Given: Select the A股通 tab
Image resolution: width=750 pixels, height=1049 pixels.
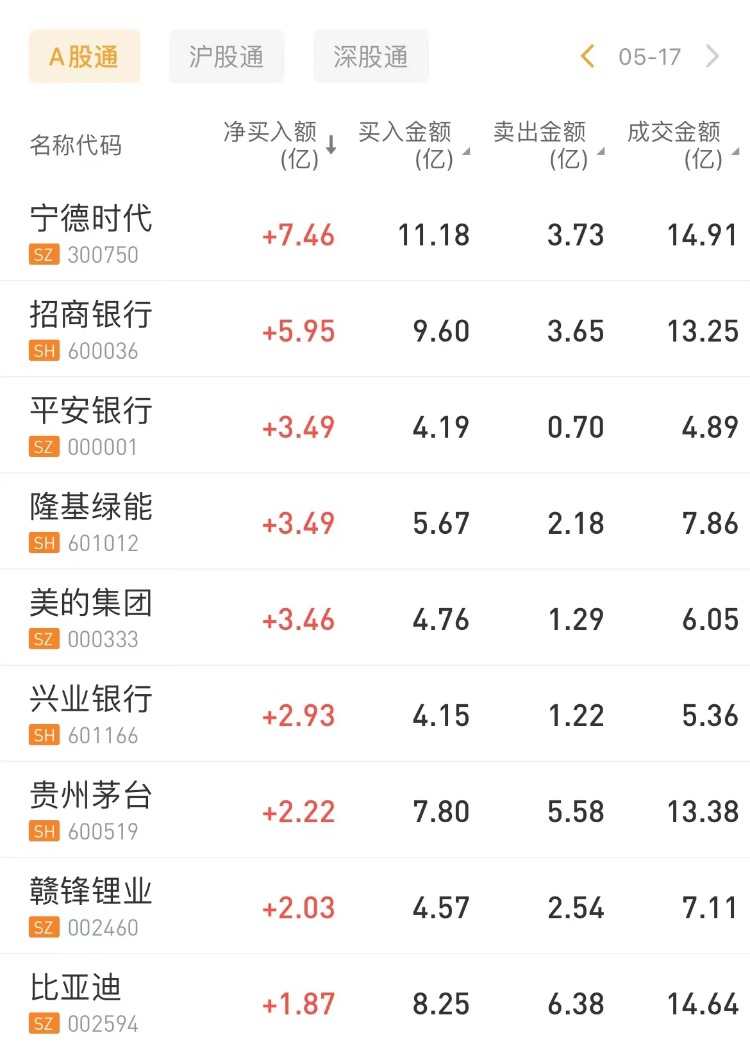Looking at the screenshot, I should [84, 57].
